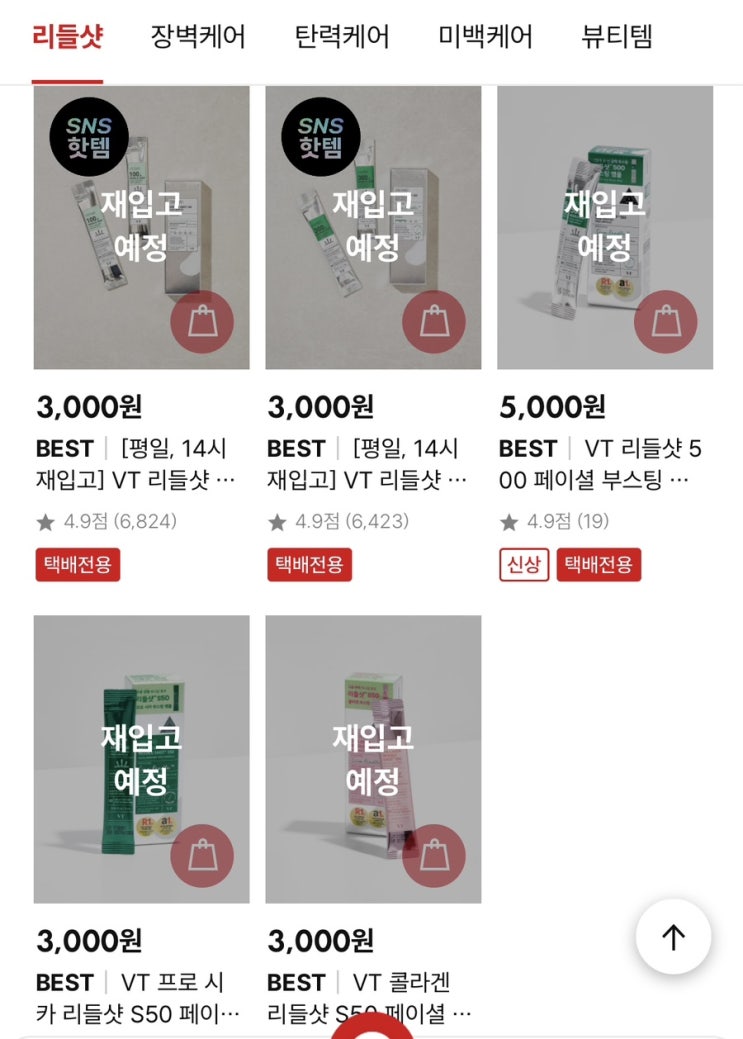This screenshot has height=1039, width=743.
Task: Add VT 프로 시카 리들샷 to the cart
Action: 202,856
